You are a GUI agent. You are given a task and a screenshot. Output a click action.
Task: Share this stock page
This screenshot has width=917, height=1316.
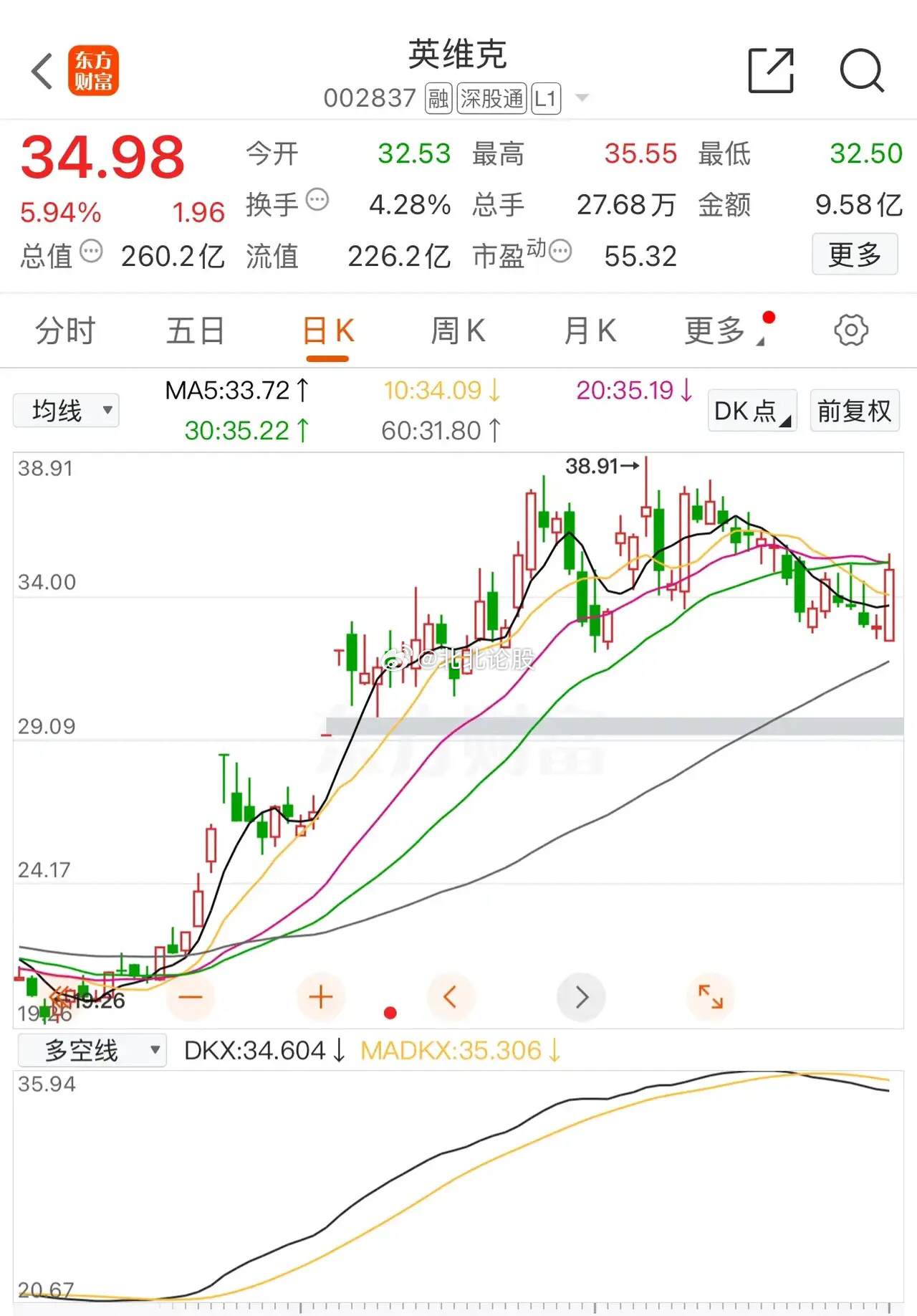coord(770,71)
